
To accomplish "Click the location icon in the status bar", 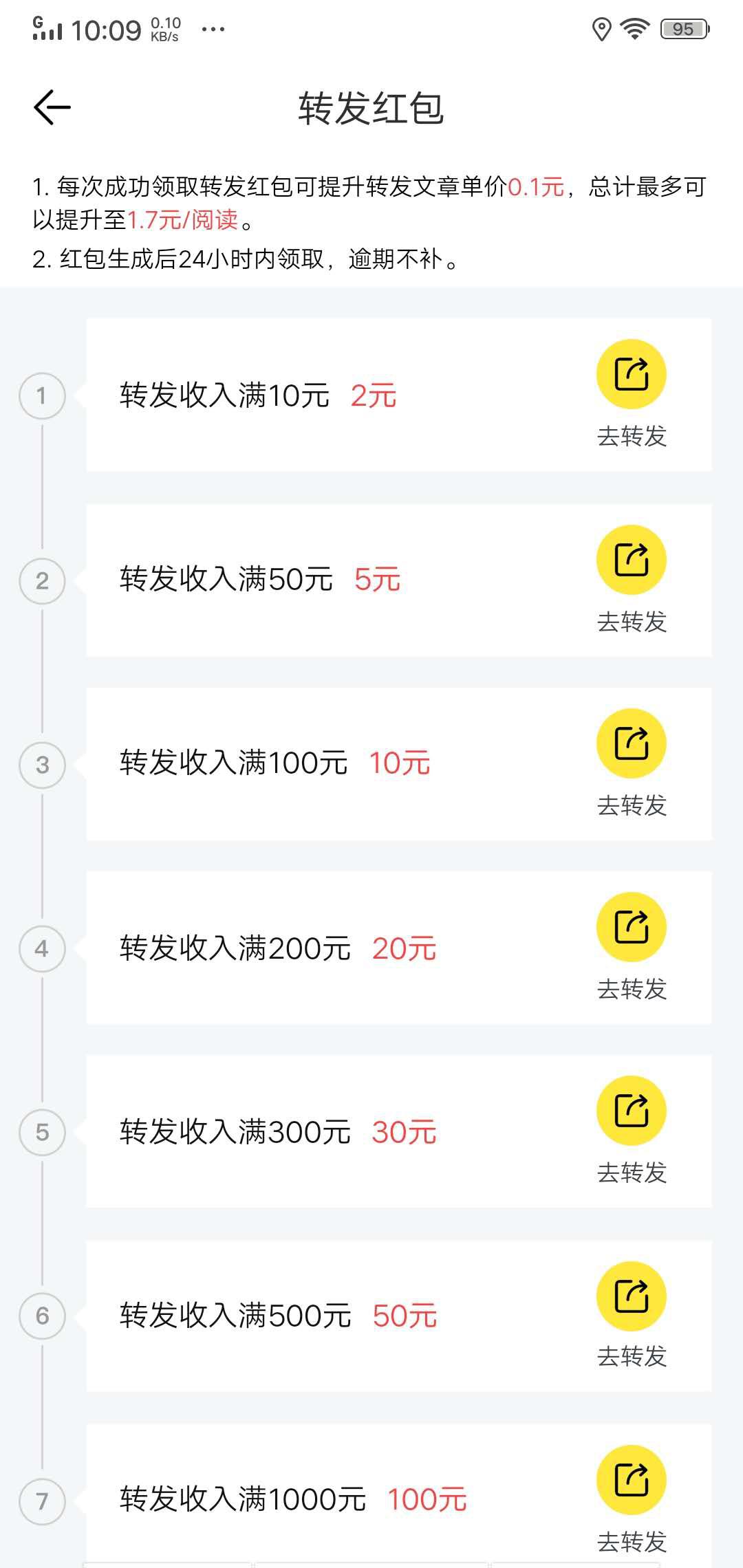I will click(601, 28).
